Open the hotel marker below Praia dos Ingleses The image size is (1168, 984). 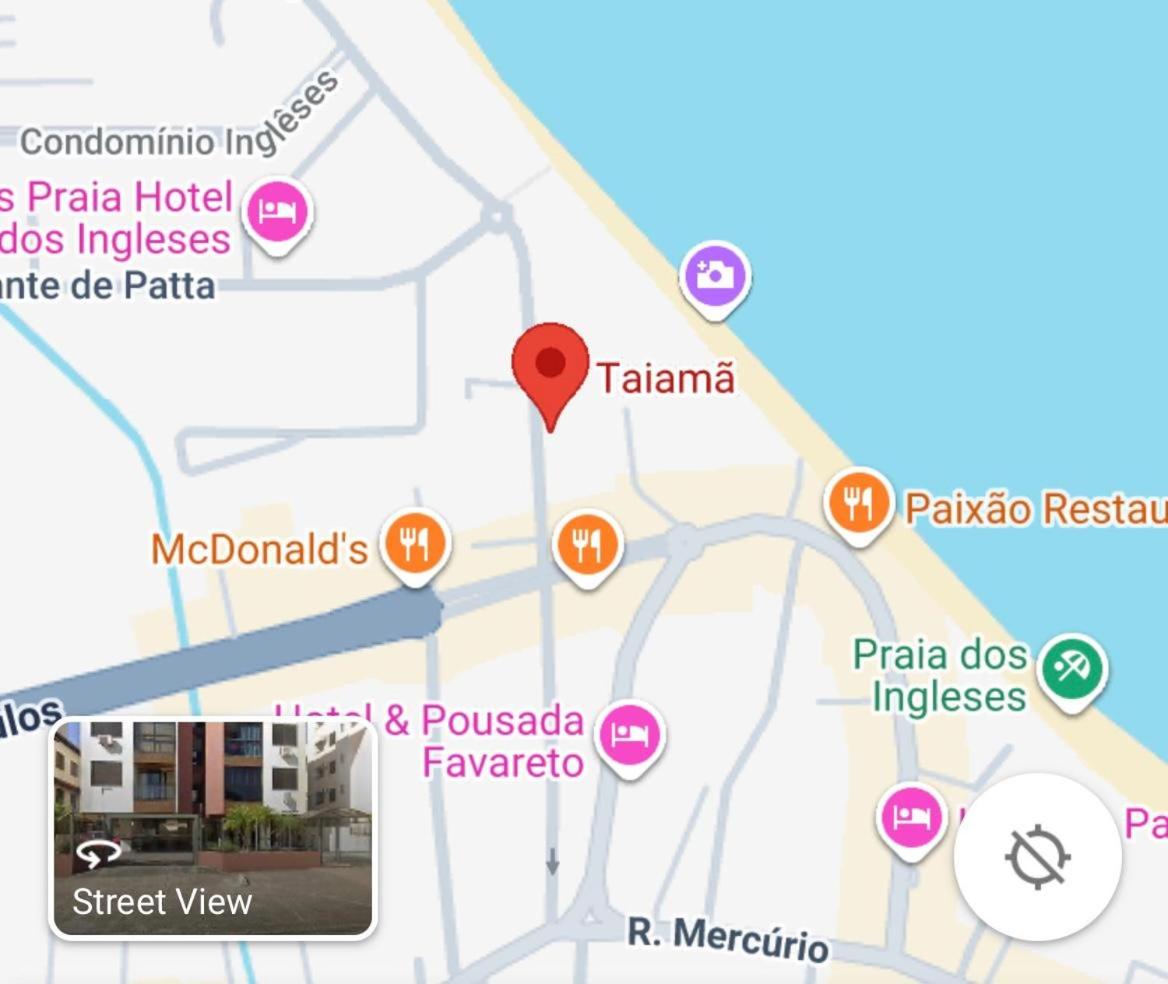point(911,817)
